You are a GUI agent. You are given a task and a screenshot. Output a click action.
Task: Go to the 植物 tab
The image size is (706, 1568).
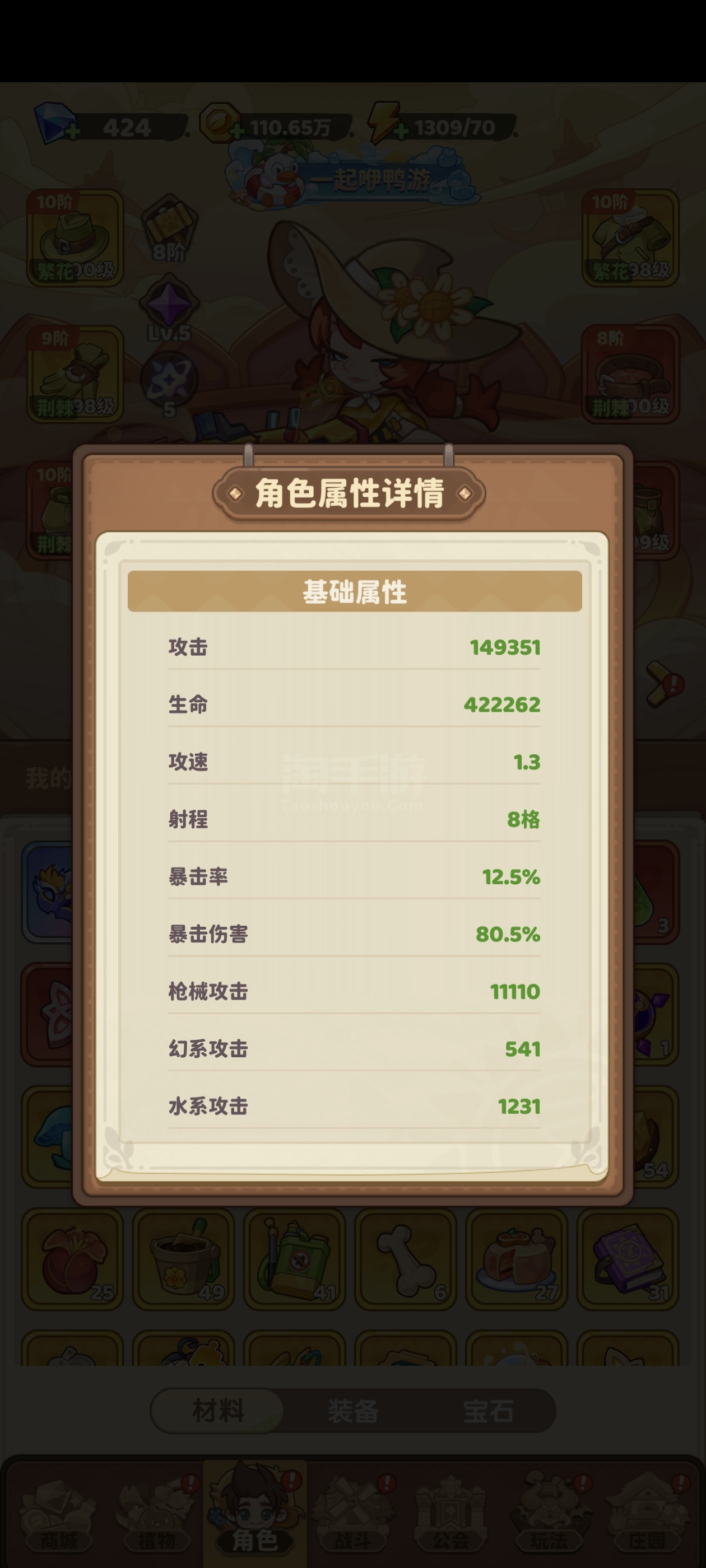156,1516
